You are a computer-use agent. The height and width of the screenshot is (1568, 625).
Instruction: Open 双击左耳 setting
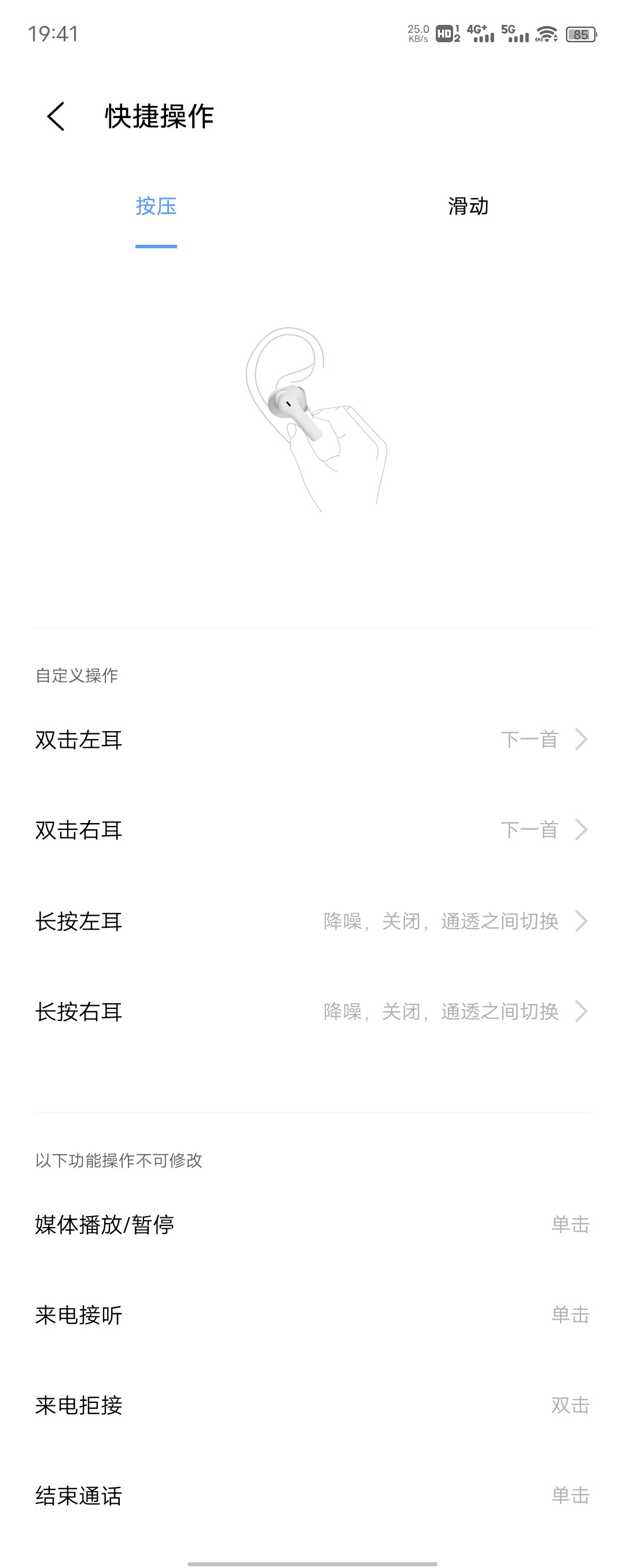(311, 740)
